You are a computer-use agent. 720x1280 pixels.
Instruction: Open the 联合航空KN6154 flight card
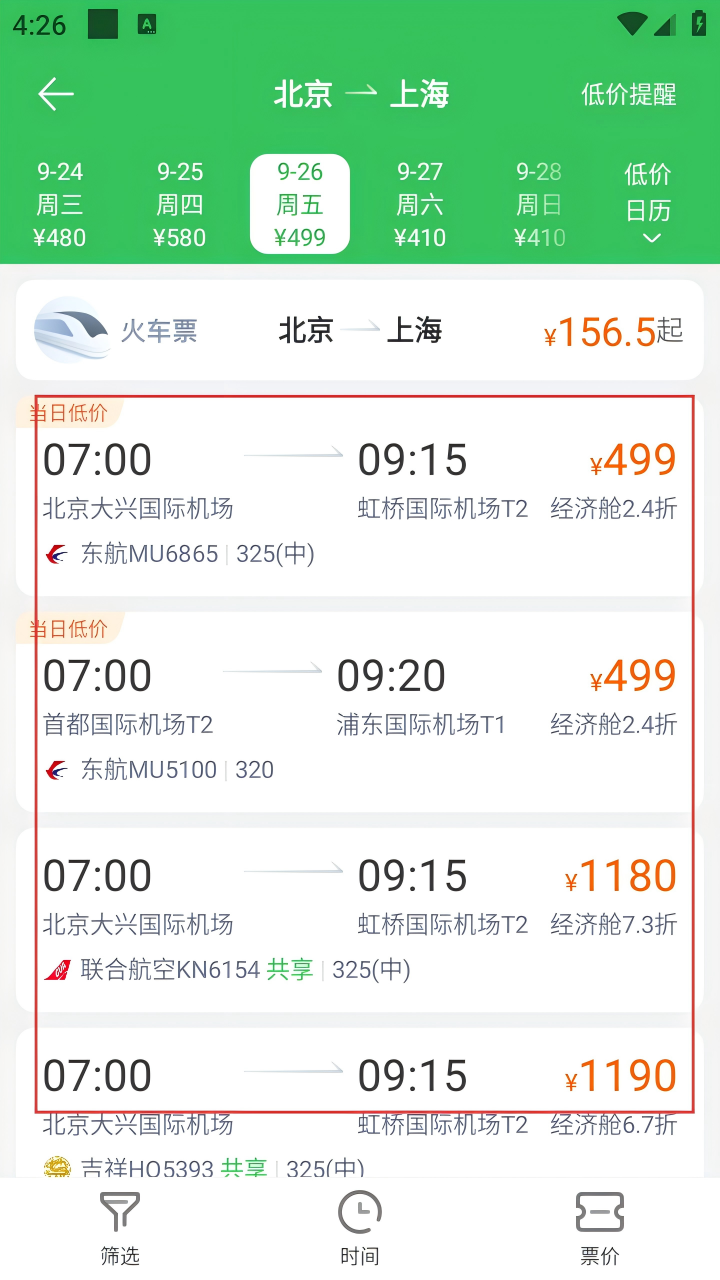(360, 920)
